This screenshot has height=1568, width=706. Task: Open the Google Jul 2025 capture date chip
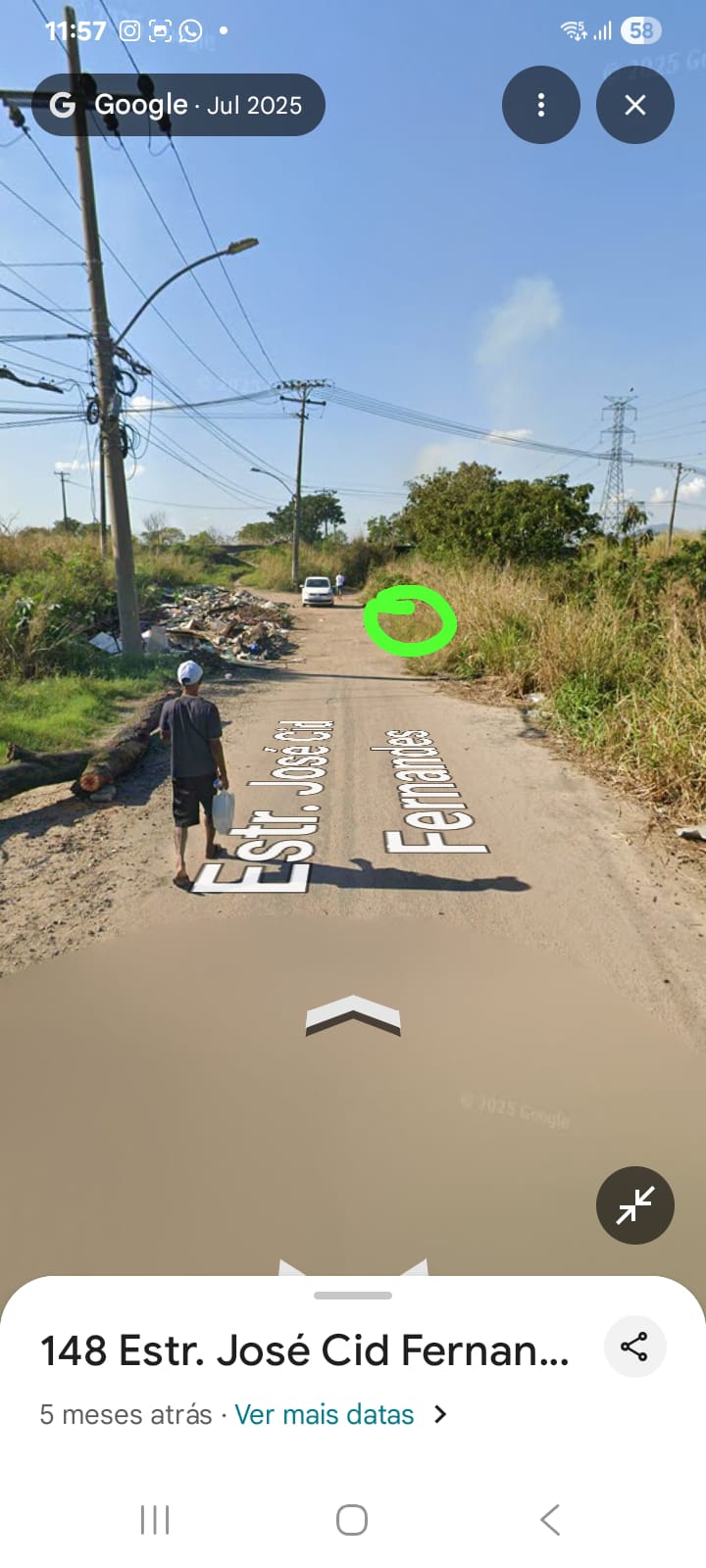(x=178, y=105)
